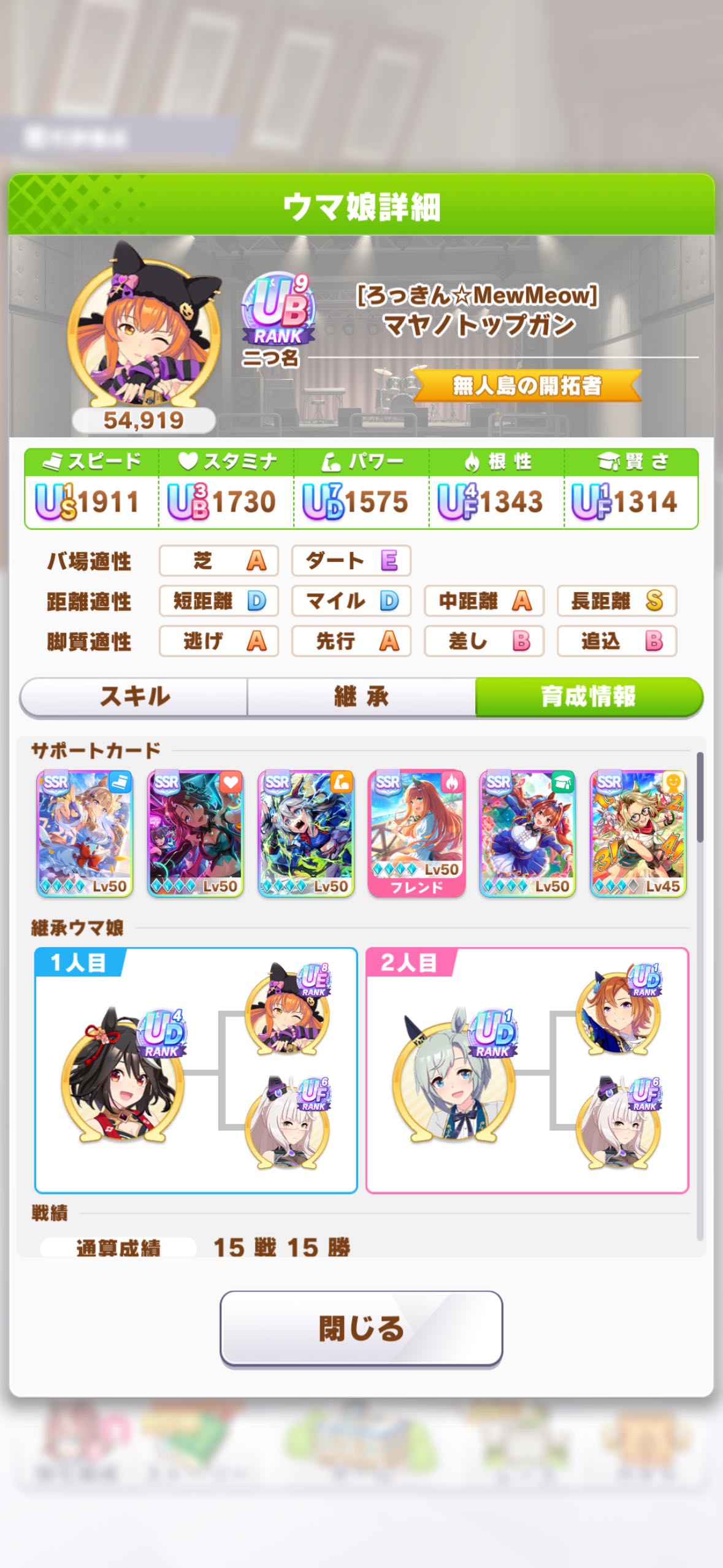
Task: Close the dialog with 閉じる button
Action: (x=361, y=1329)
